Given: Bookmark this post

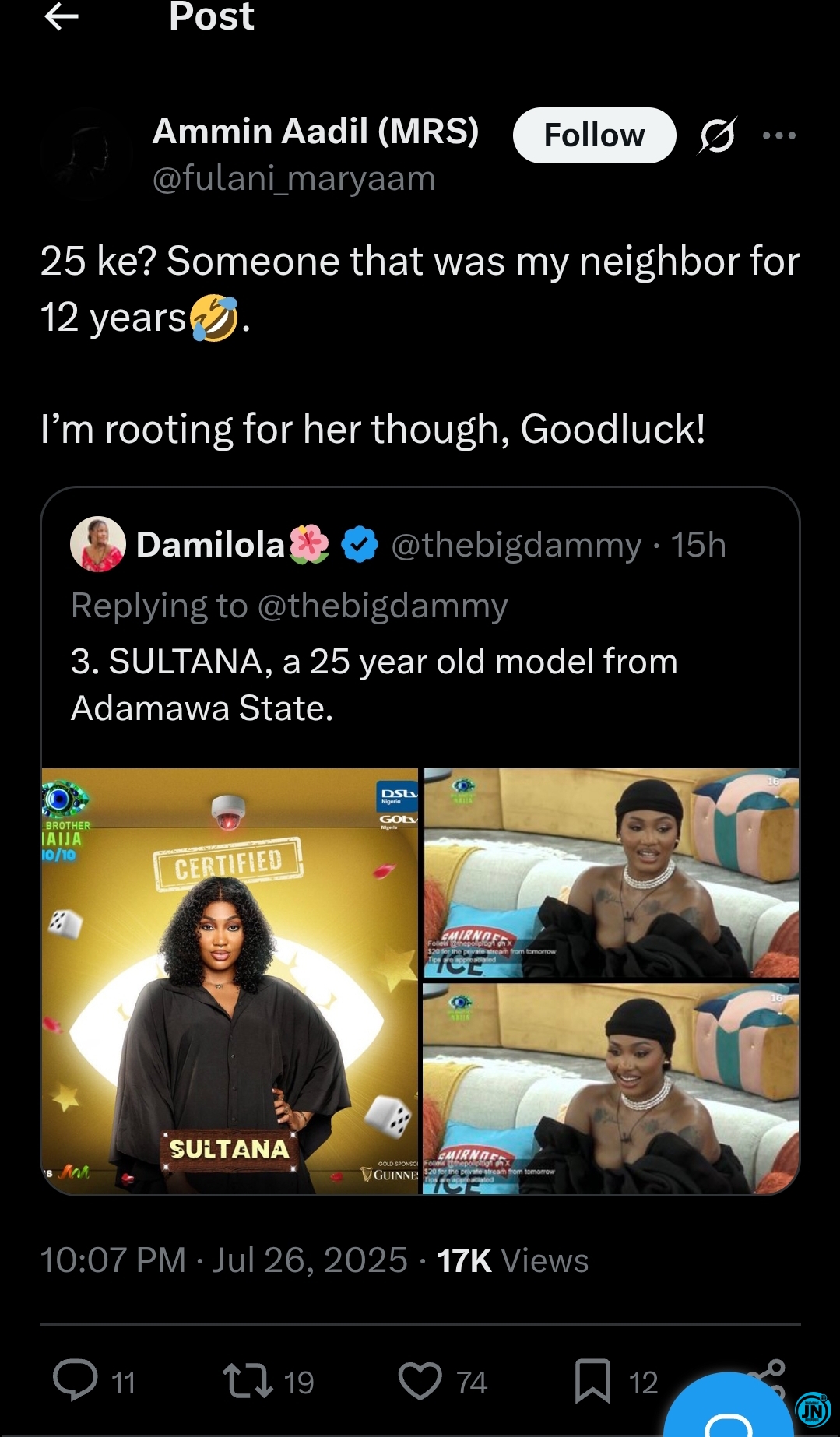Looking at the screenshot, I should point(592,1381).
